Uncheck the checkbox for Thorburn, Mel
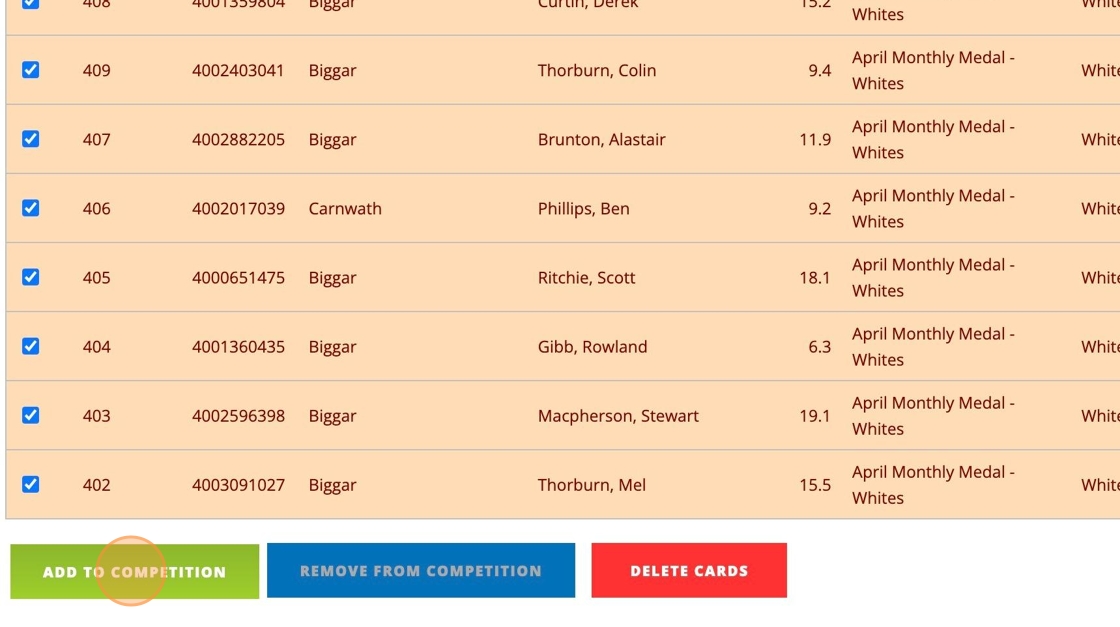This screenshot has width=1120, height=627. click(x=31, y=484)
